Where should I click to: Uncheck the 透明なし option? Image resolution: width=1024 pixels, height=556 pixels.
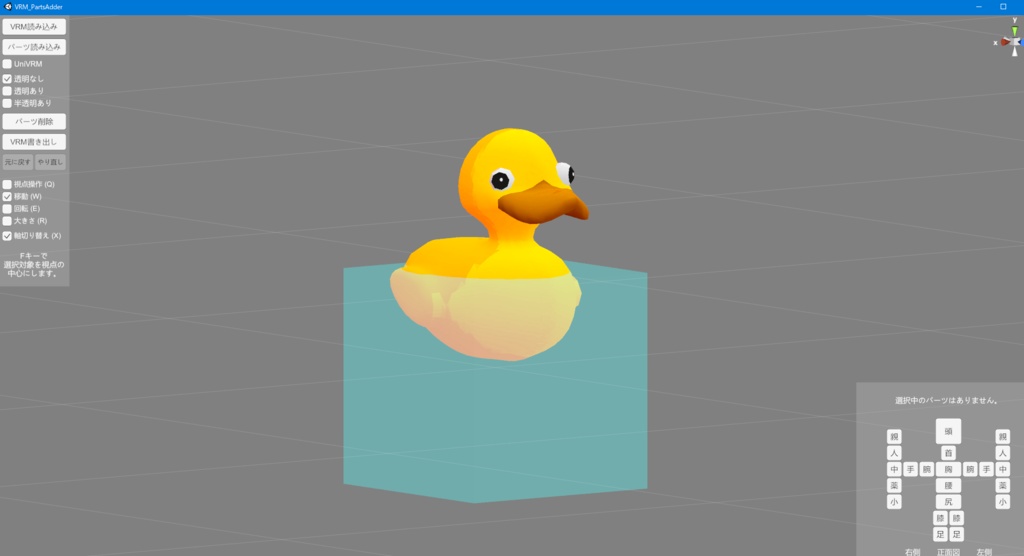click(x=7, y=78)
